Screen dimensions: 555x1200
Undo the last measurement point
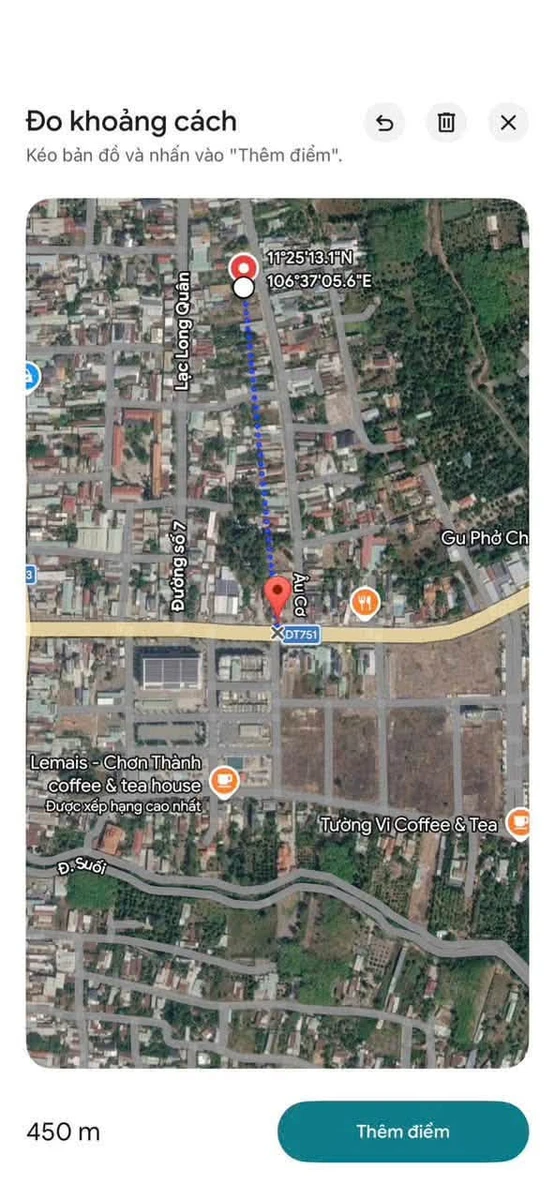click(x=385, y=123)
